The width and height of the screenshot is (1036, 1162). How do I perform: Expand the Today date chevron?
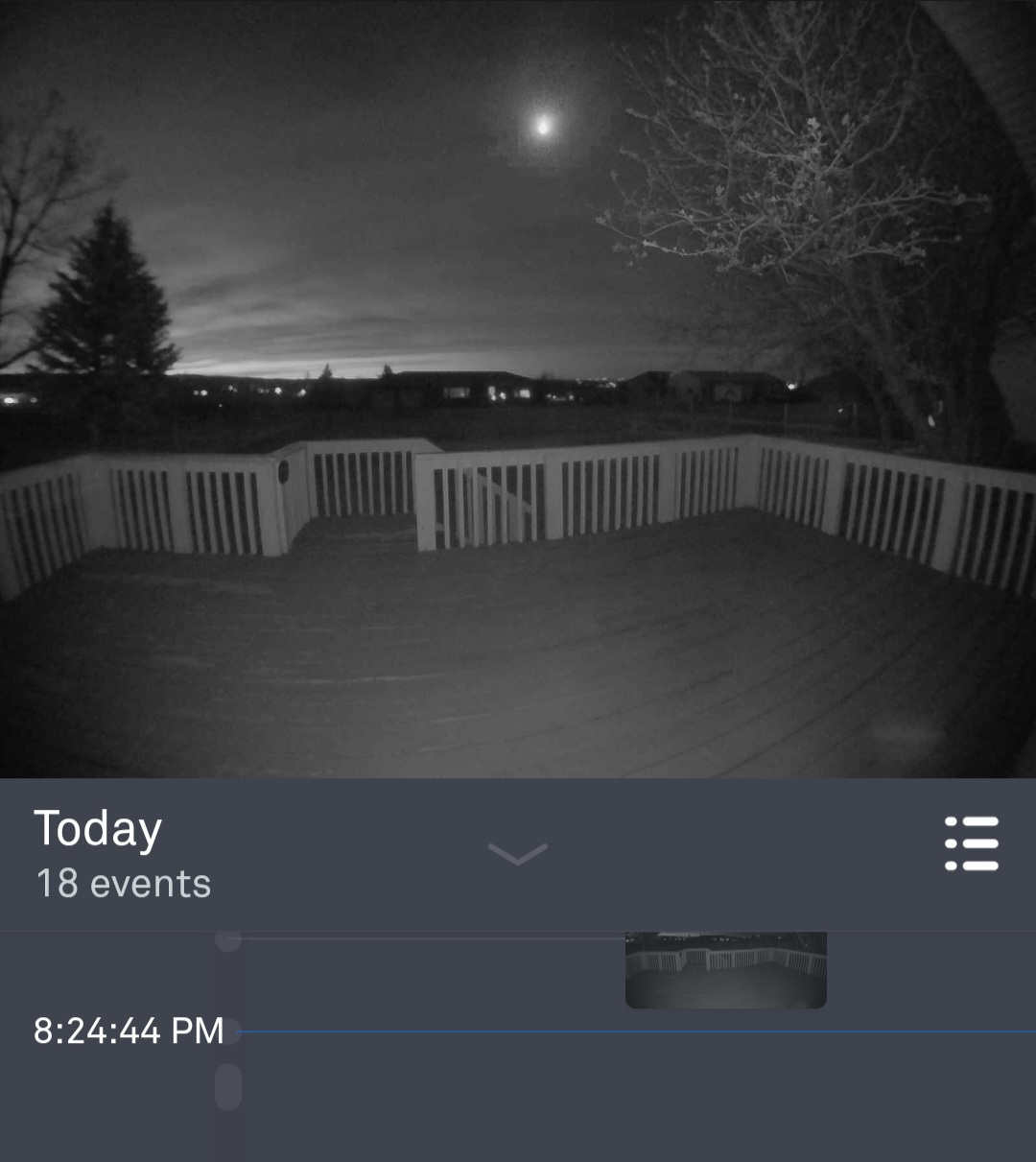517,853
